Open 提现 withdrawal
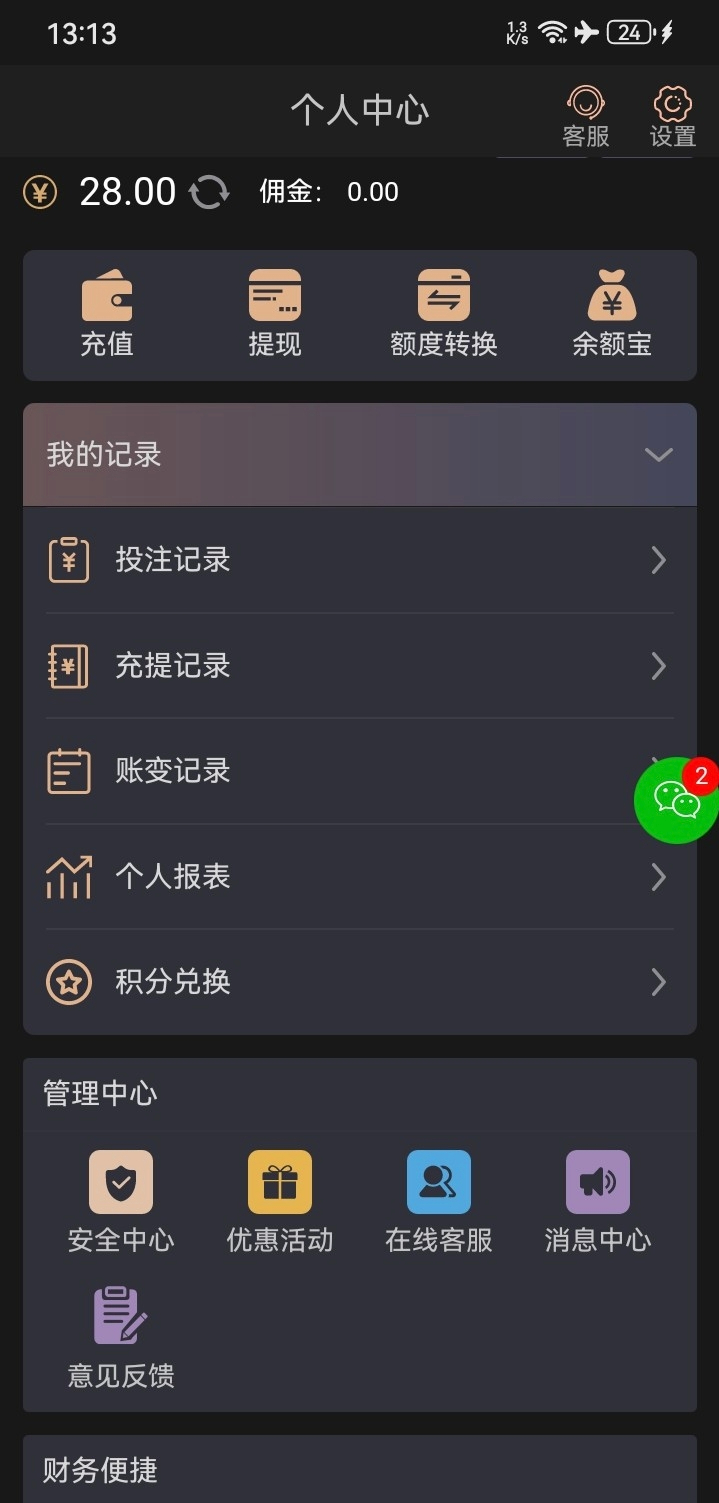This screenshot has height=1503, width=719. [x=275, y=314]
